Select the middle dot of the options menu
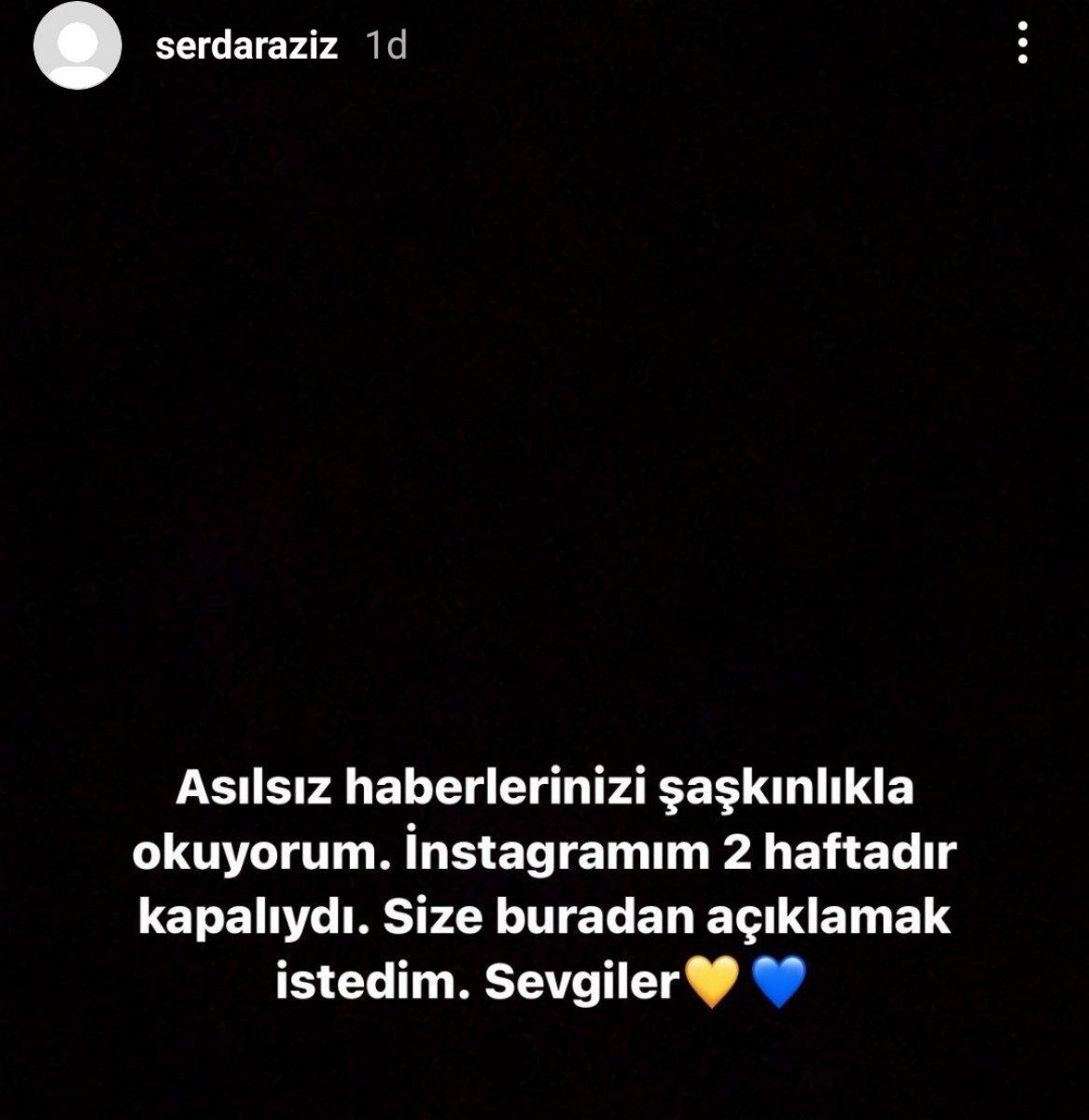Viewport: 1089px width, 1120px height. (x=1023, y=44)
